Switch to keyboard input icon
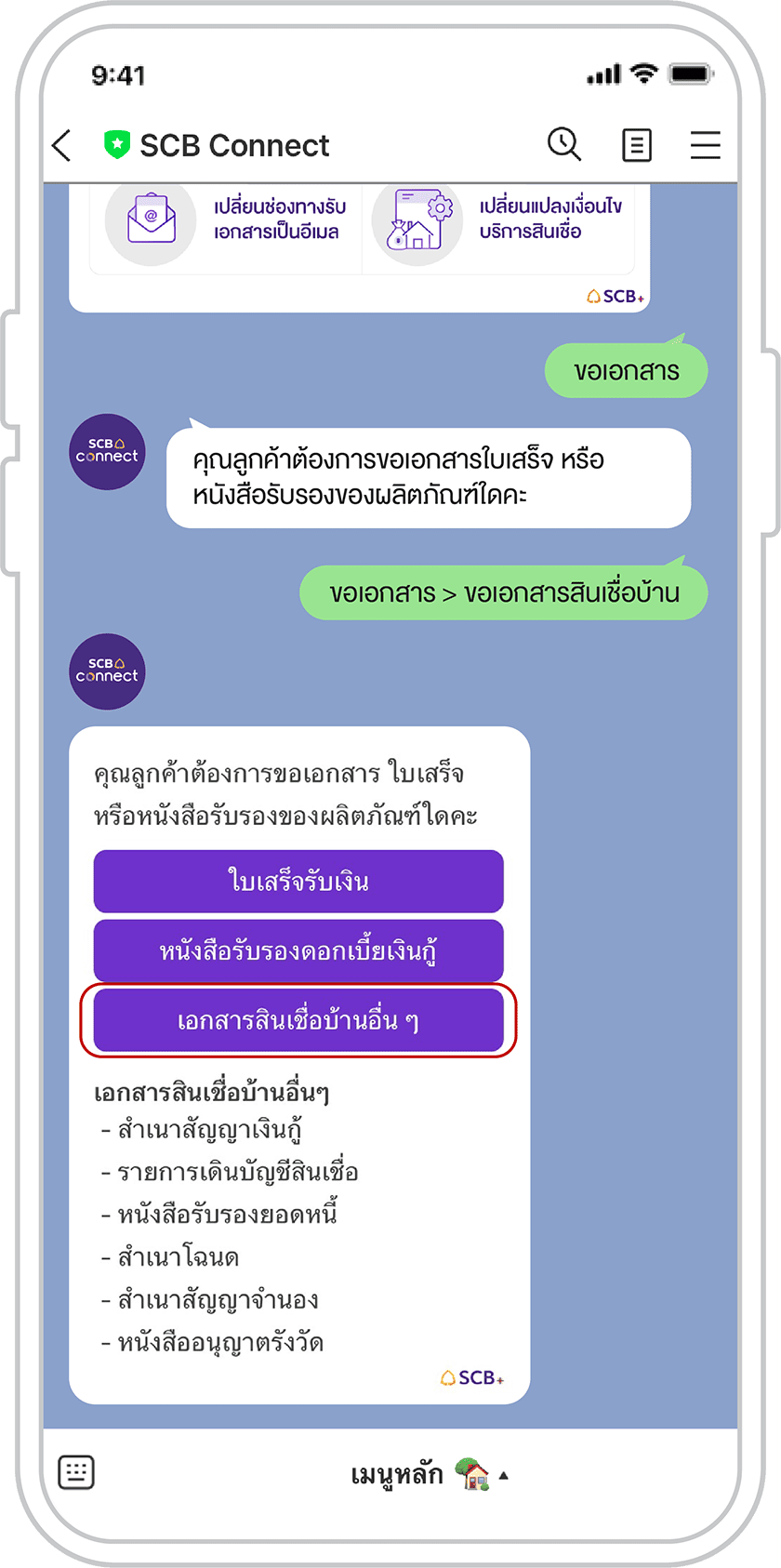The height and width of the screenshot is (1568, 781). [x=76, y=1472]
